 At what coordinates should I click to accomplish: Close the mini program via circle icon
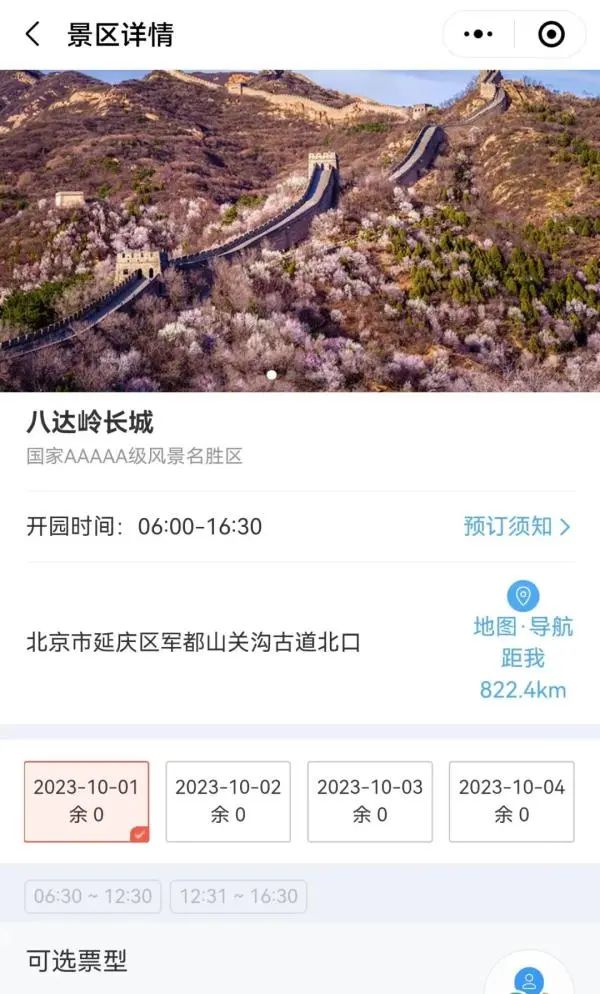[551, 34]
